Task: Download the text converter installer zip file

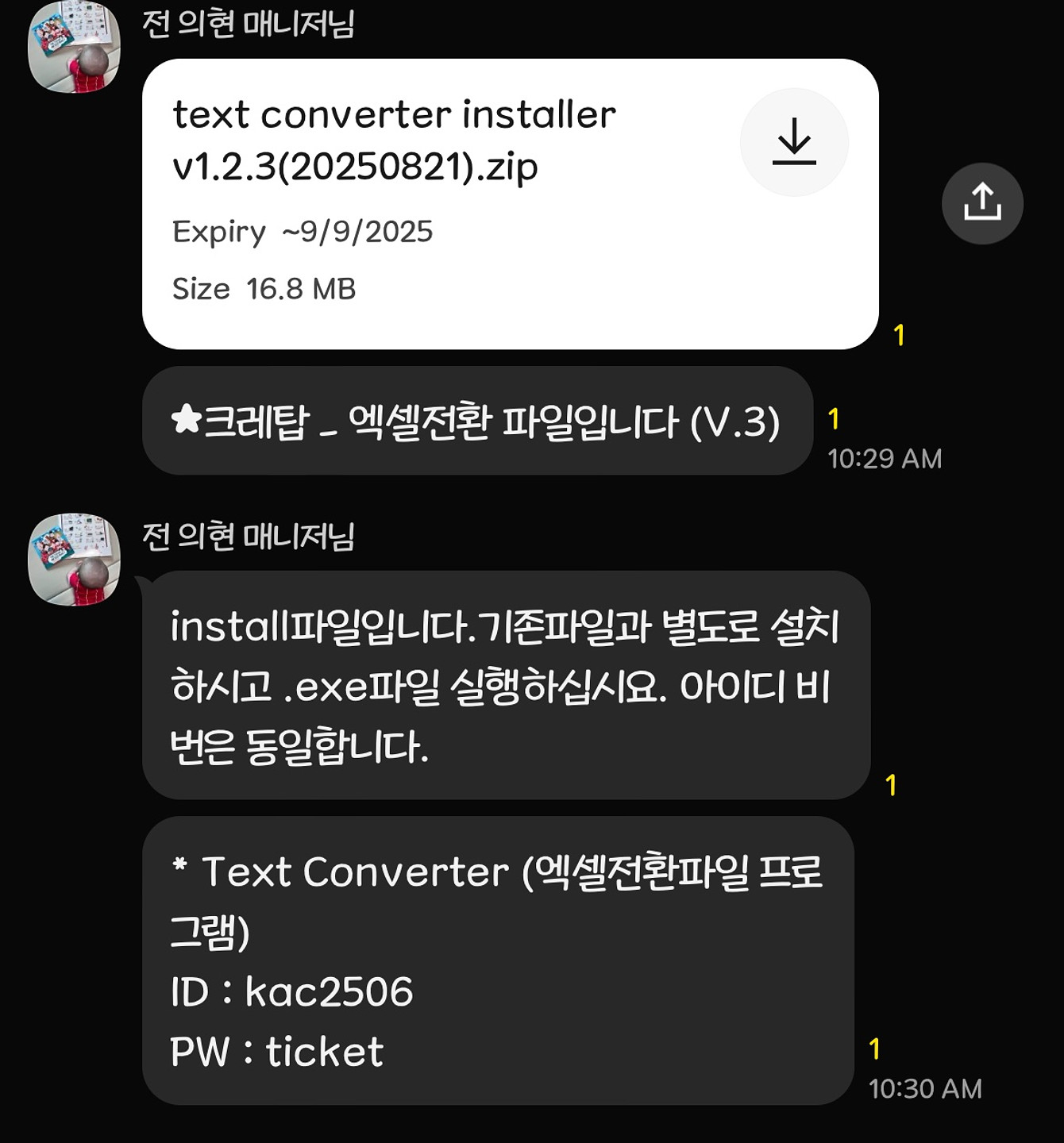Action: [794, 142]
